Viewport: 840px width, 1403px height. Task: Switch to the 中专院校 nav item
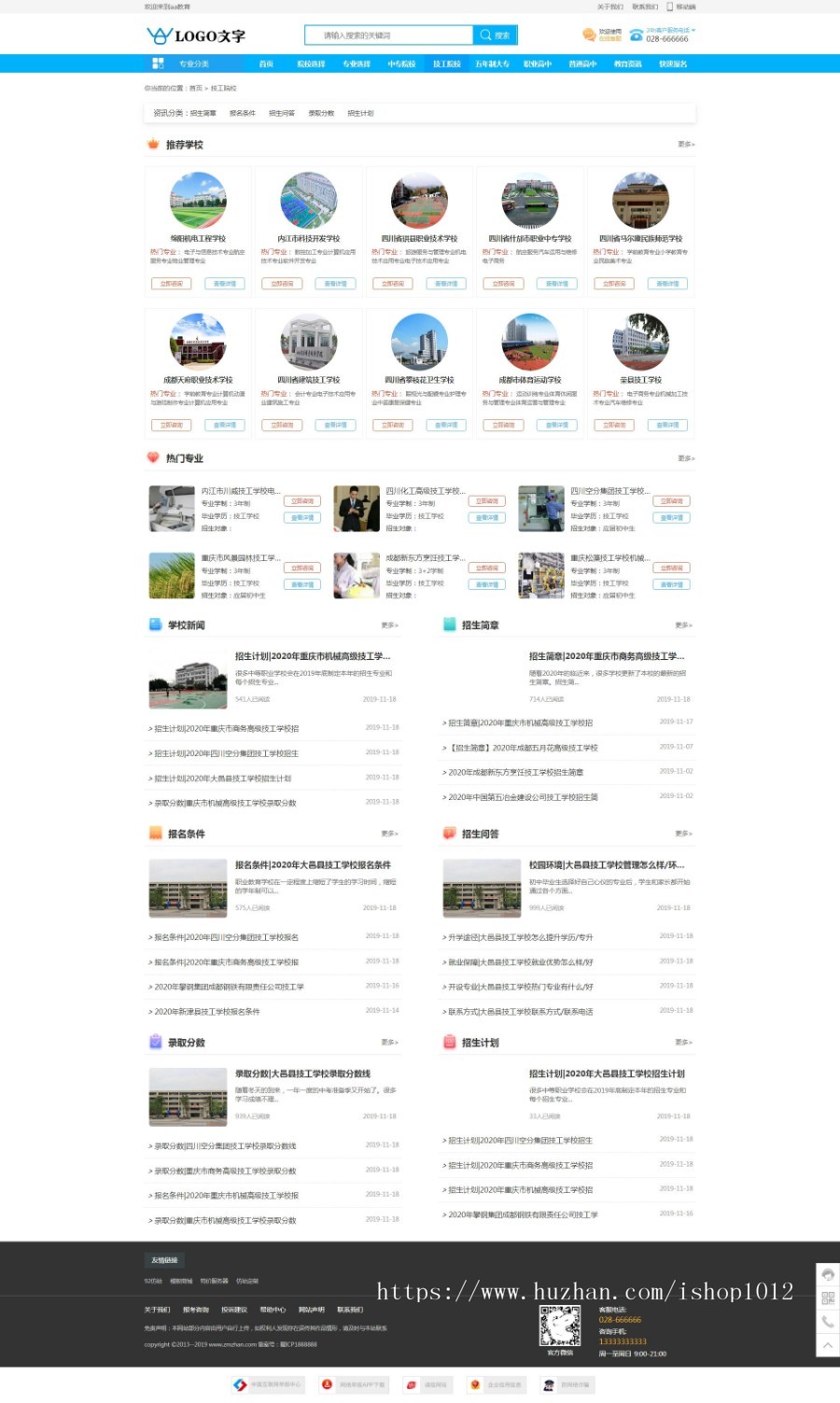[401, 63]
